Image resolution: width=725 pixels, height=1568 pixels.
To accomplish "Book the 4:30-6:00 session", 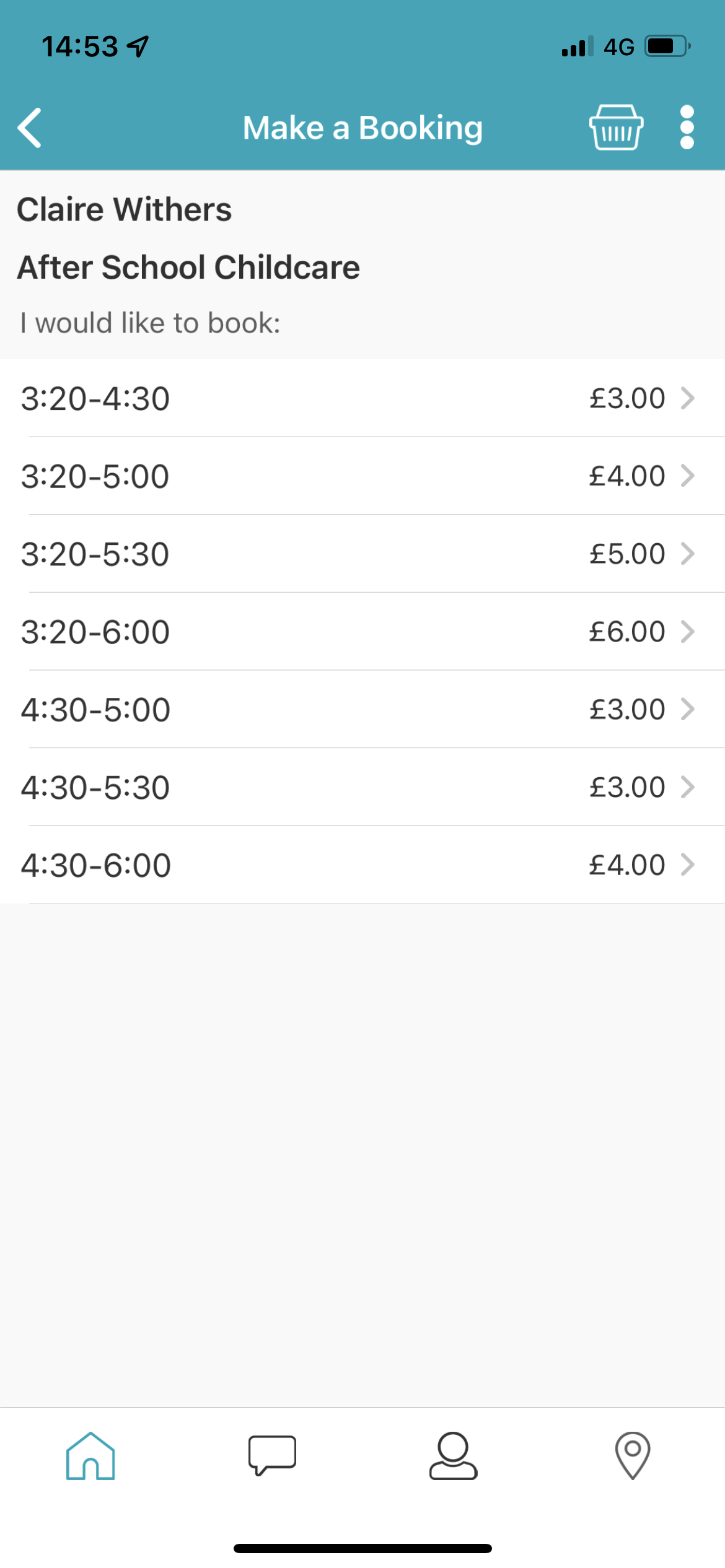I will click(362, 865).
